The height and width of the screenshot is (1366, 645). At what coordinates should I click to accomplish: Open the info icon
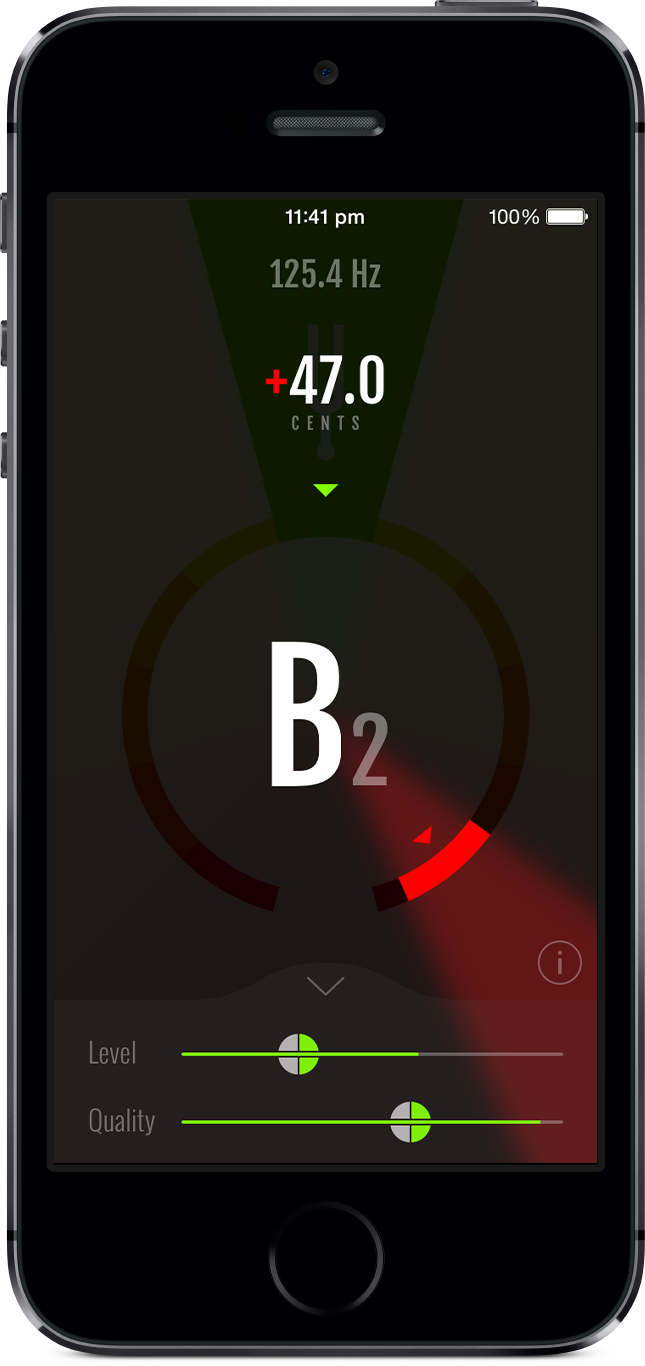(559, 963)
